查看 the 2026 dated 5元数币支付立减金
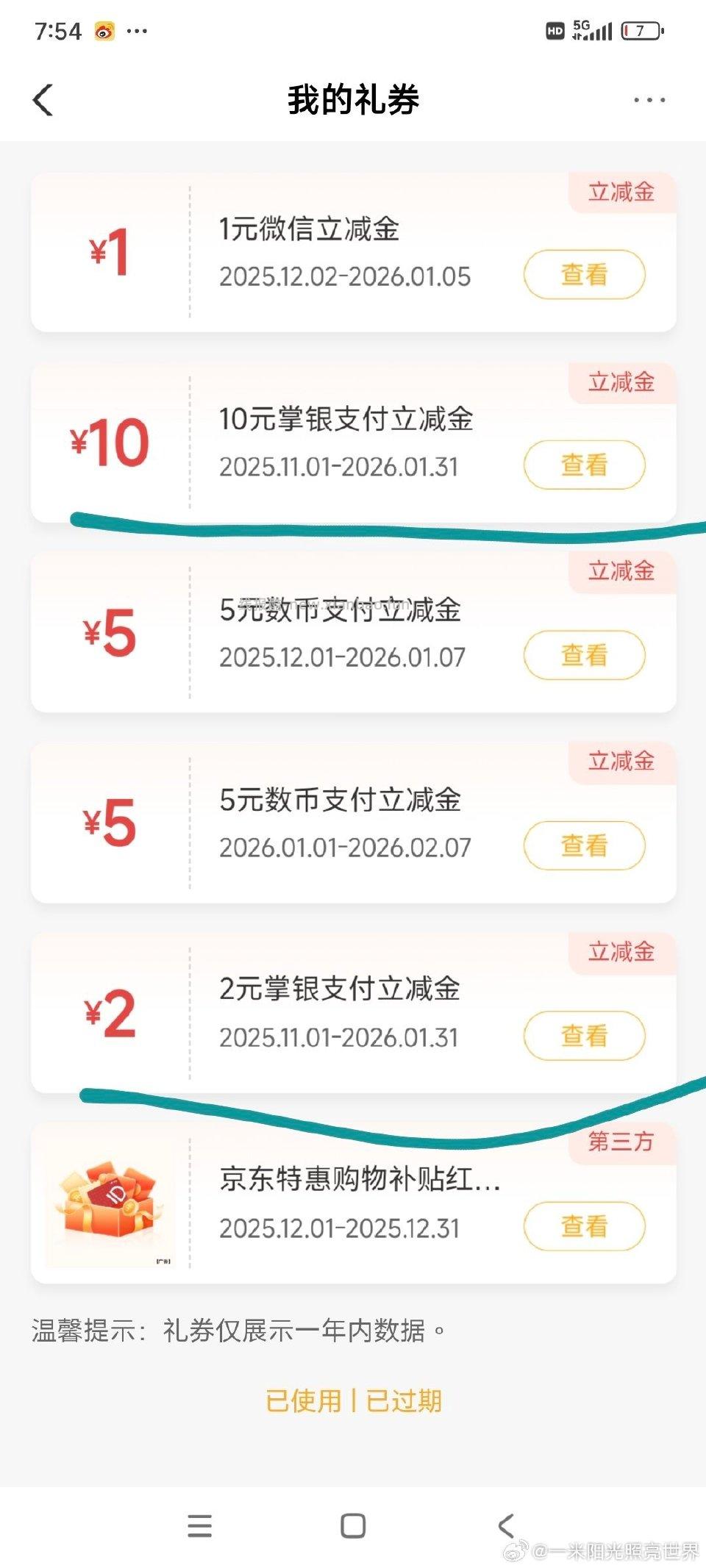The image size is (706, 1568). (583, 846)
